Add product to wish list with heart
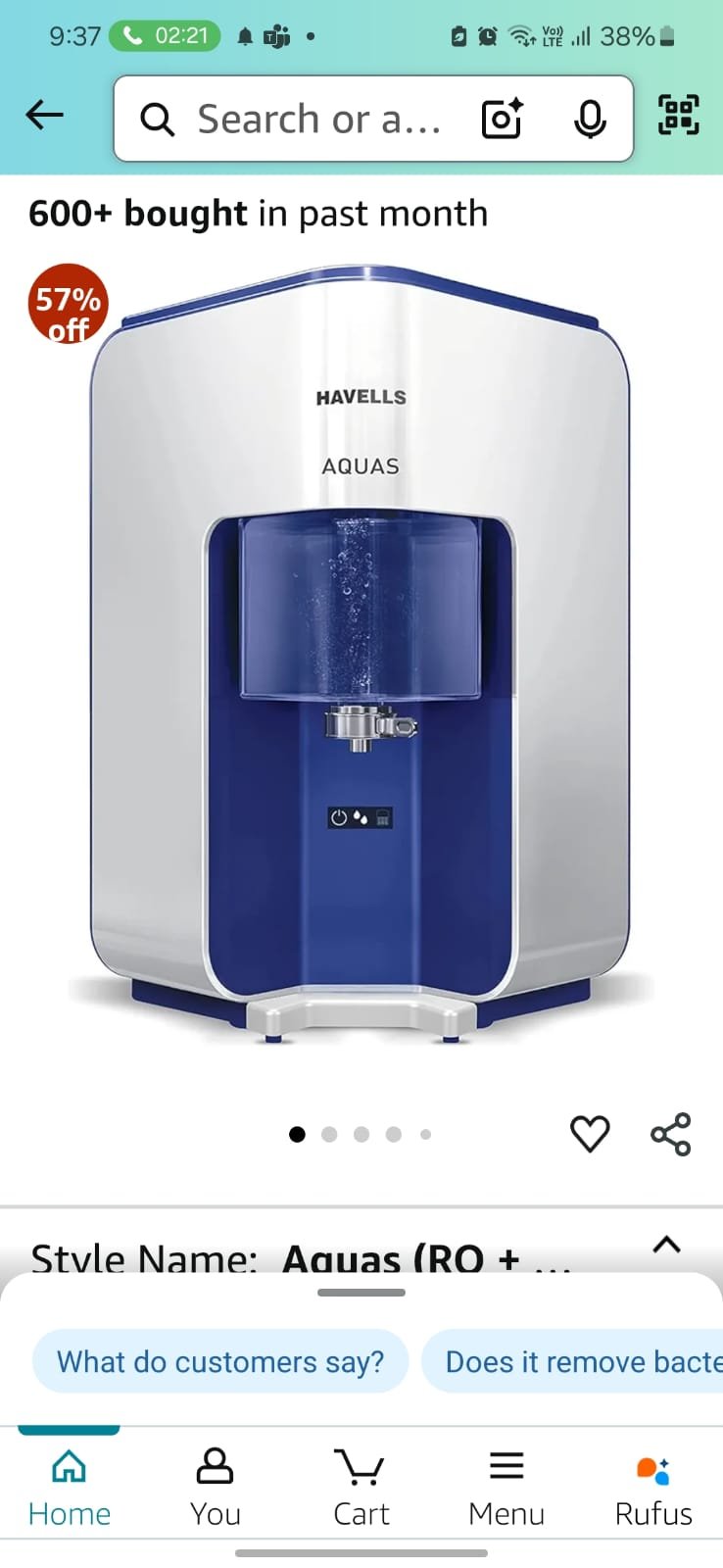This screenshot has height=1568, width=723. pos(590,1135)
